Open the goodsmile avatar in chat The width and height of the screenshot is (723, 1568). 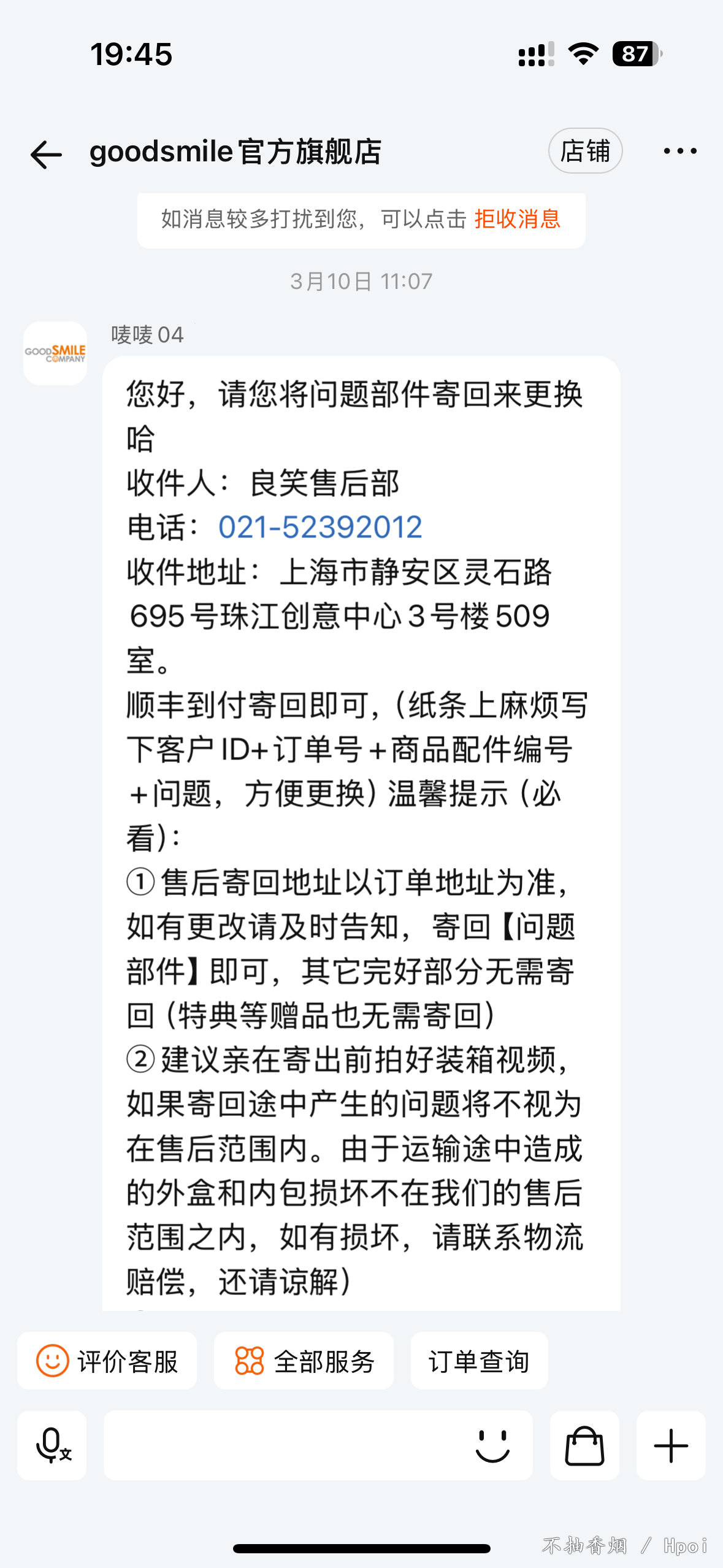(x=55, y=353)
